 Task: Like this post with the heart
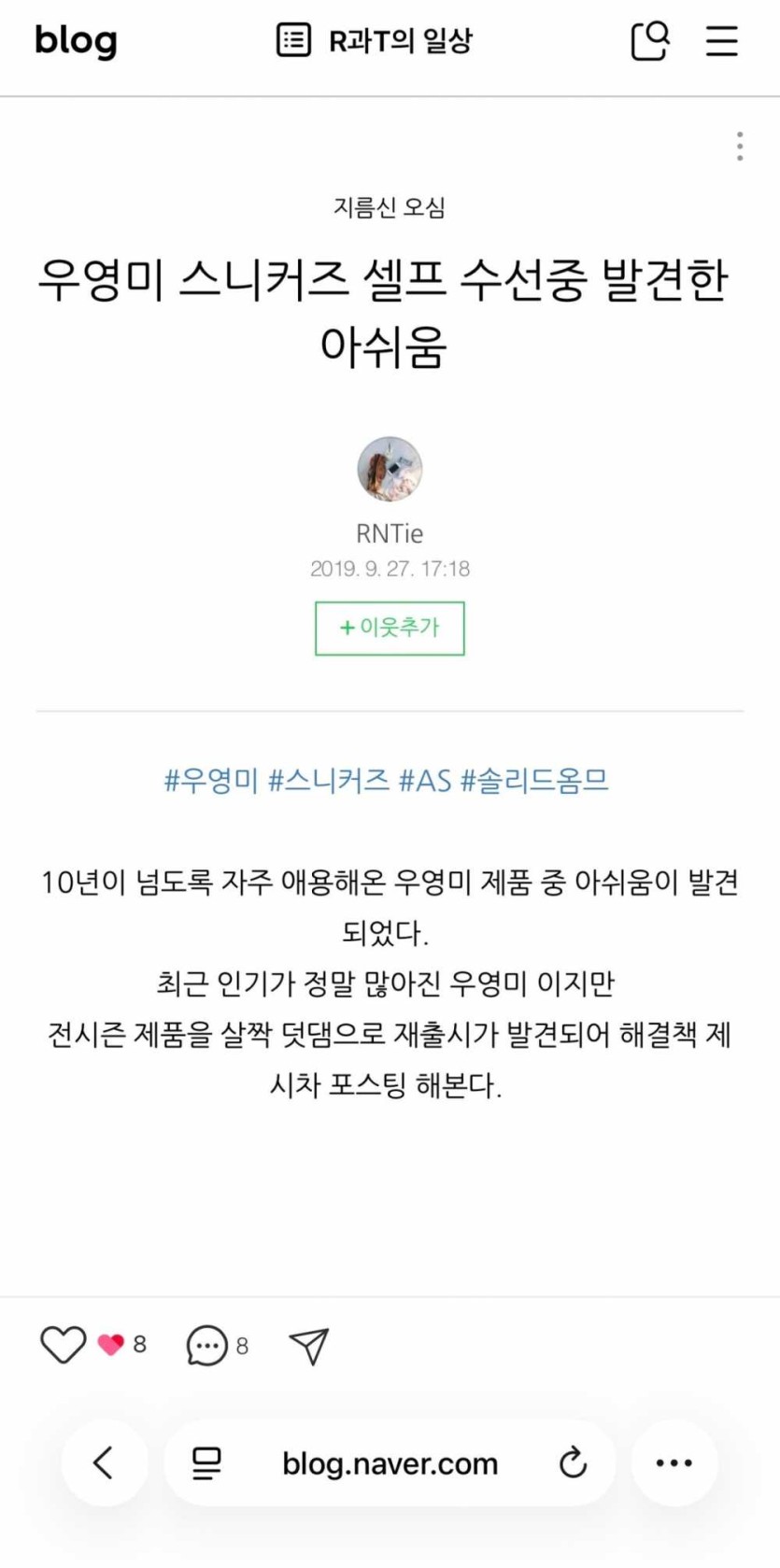pos(63,1345)
